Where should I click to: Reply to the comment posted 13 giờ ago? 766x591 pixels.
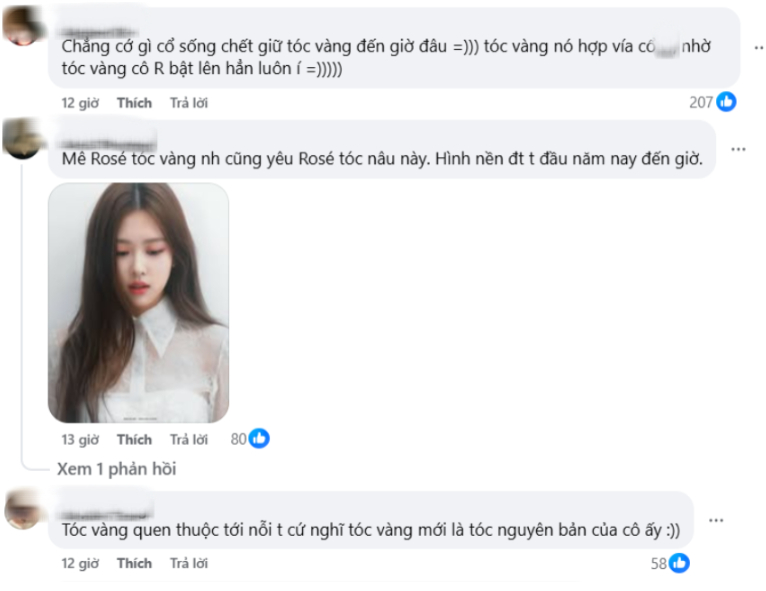188,439
